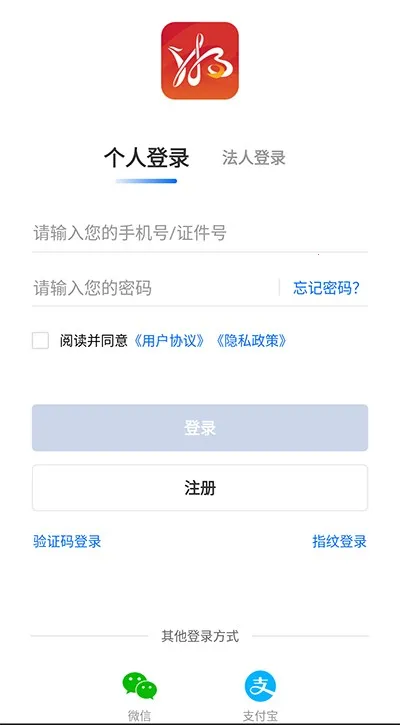Open the 忘记密码? link
The image size is (400, 725).
(326, 288)
